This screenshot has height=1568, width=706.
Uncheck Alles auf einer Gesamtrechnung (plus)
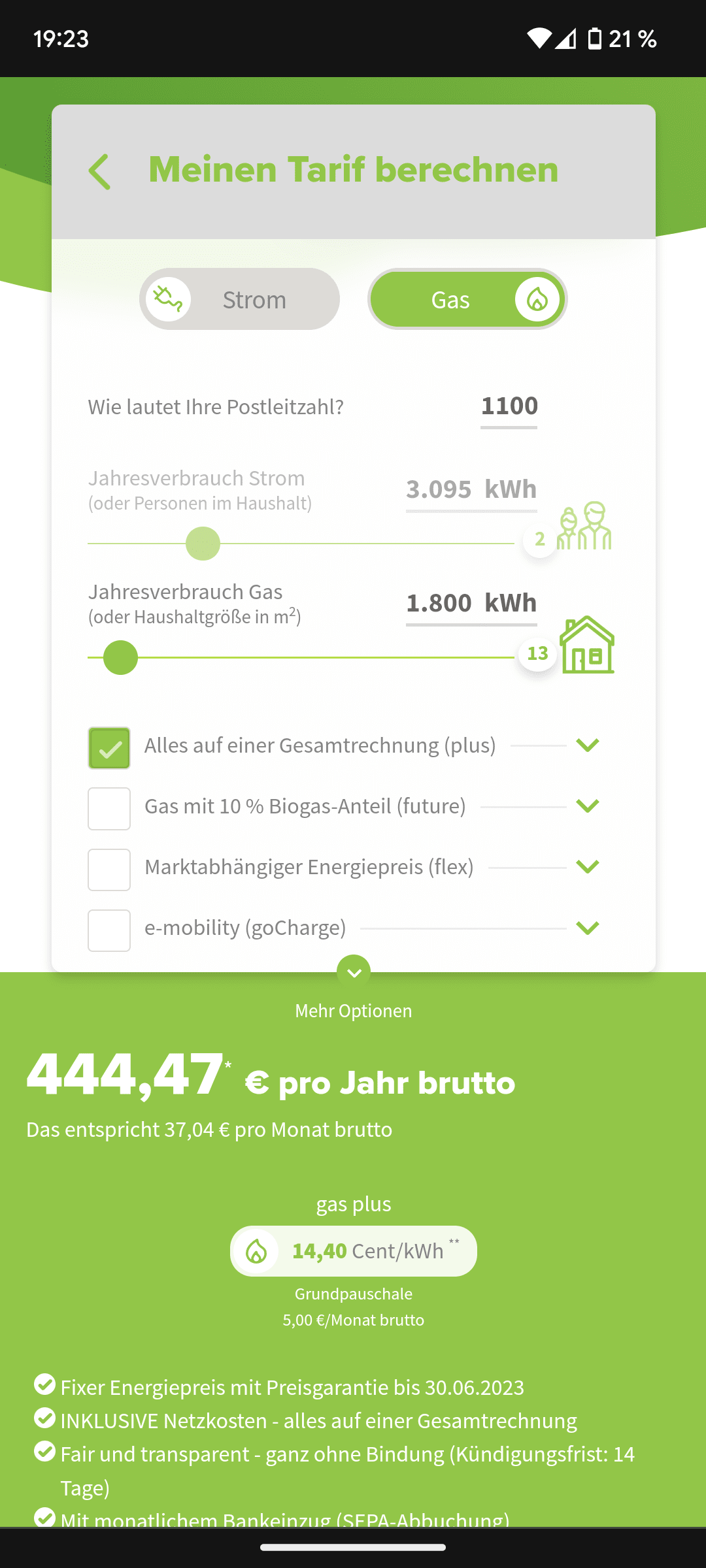[109, 748]
